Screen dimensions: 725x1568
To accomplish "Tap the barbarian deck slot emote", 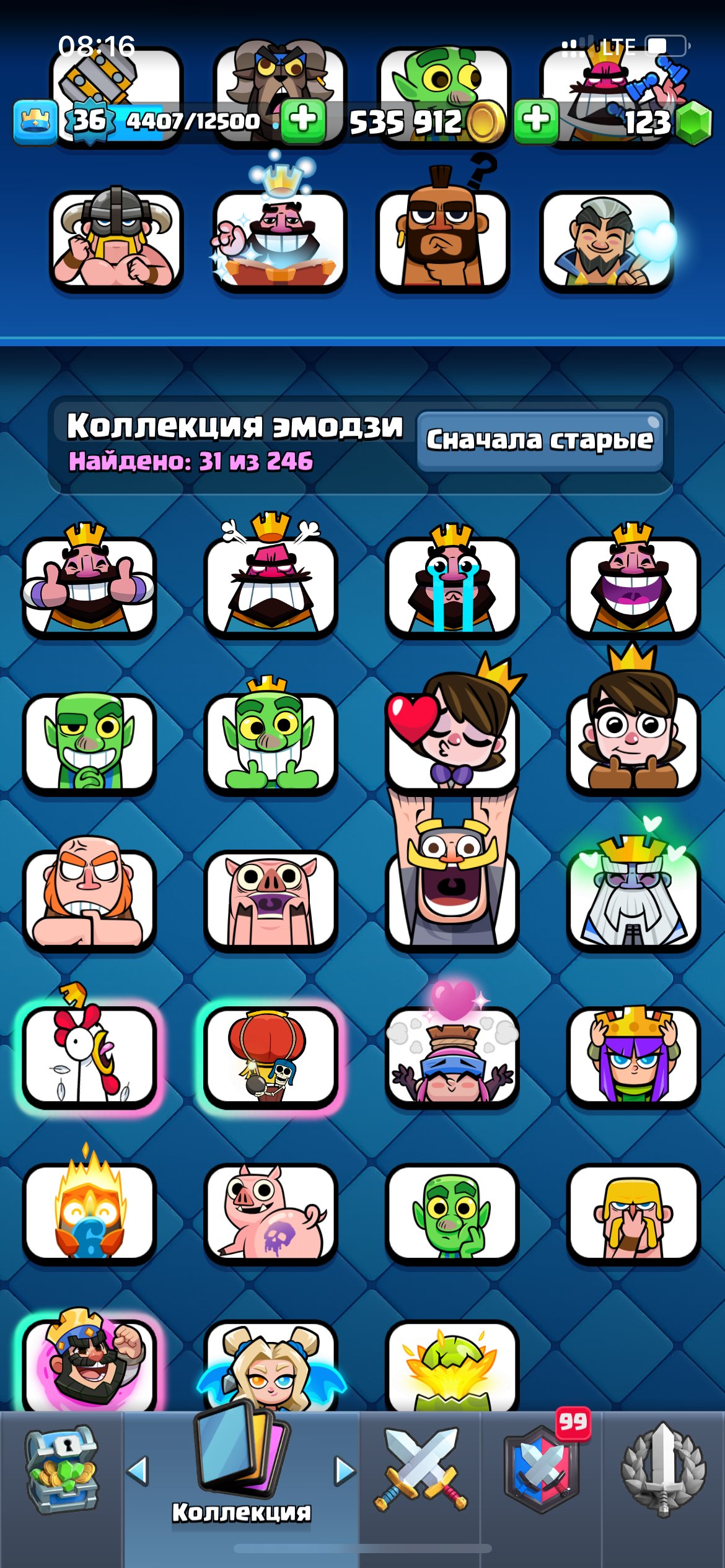I will tap(116, 240).
